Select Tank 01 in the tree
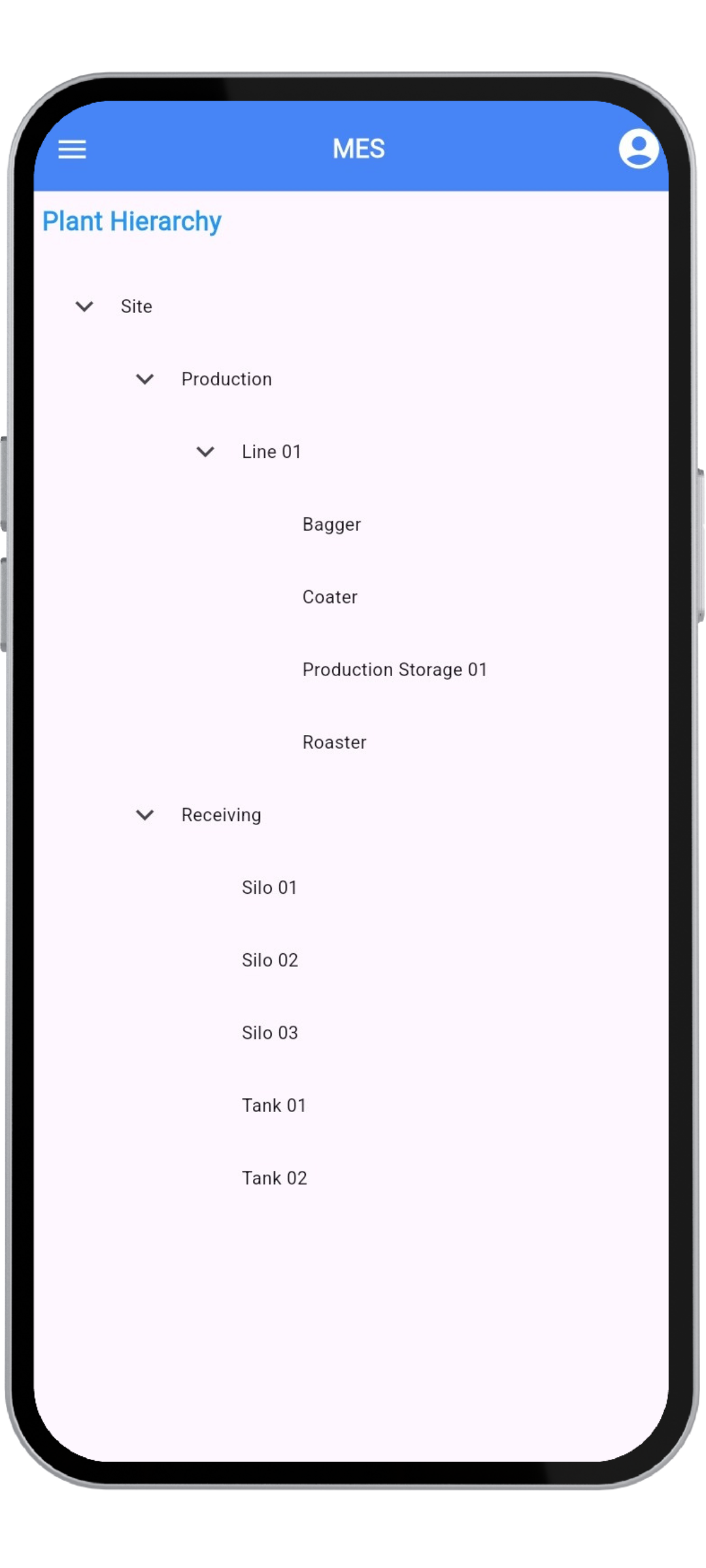Screen dimensions: 706x1568 click(x=274, y=1105)
